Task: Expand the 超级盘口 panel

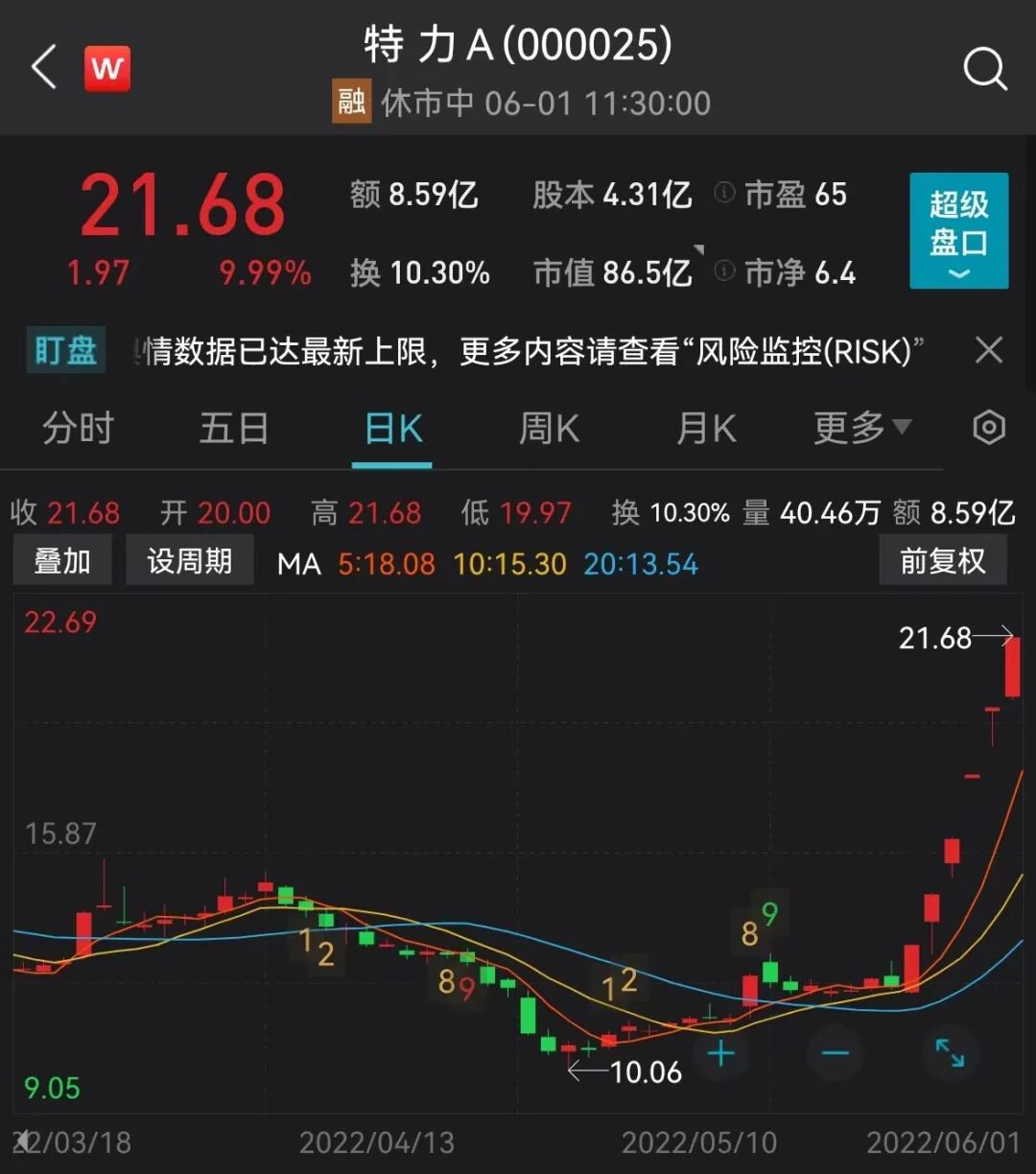Action: 958,231
